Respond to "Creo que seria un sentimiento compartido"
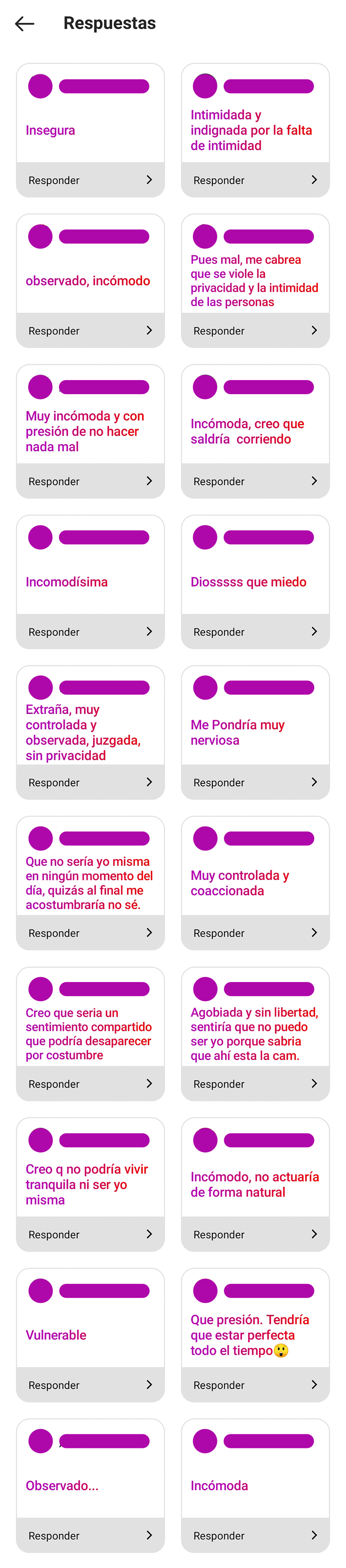Screen dimensions: 346x1568 point(90,1084)
